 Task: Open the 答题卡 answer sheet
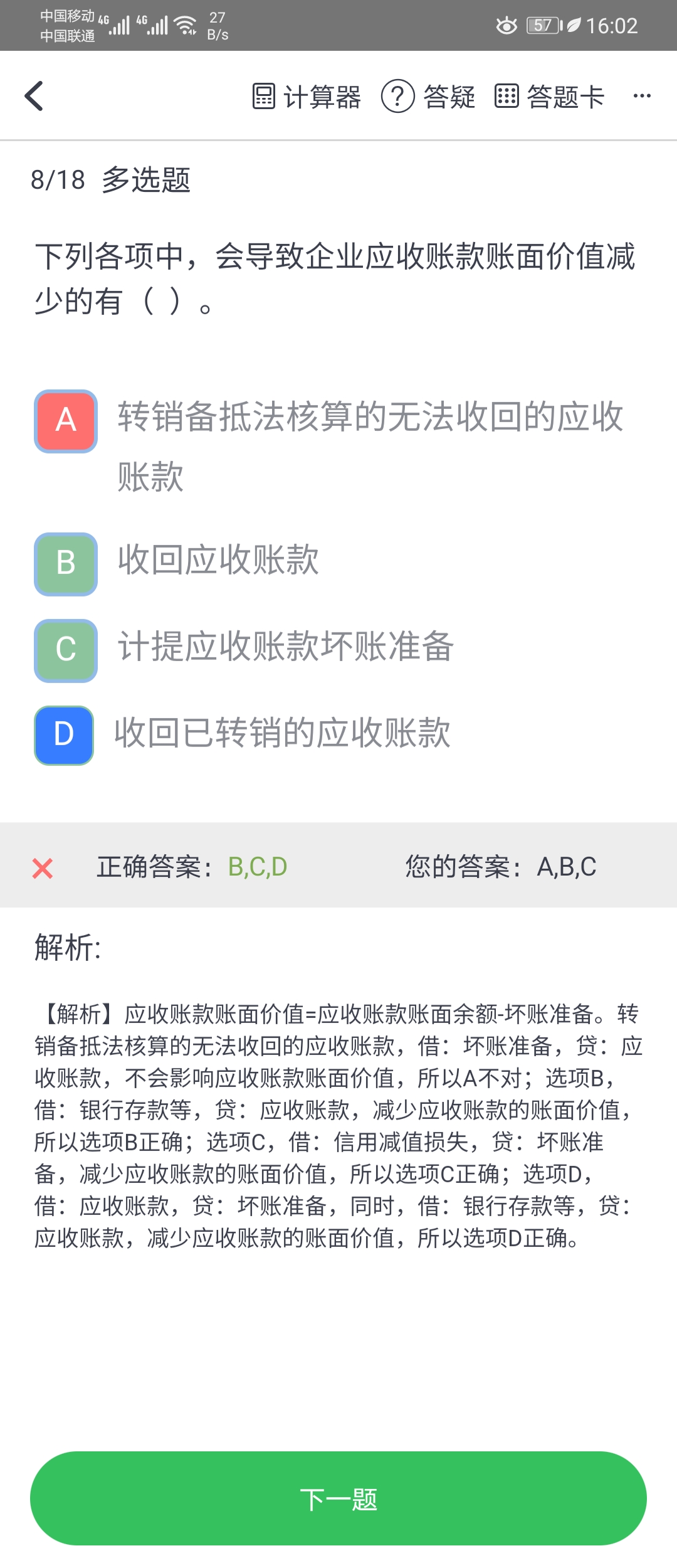[549, 97]
